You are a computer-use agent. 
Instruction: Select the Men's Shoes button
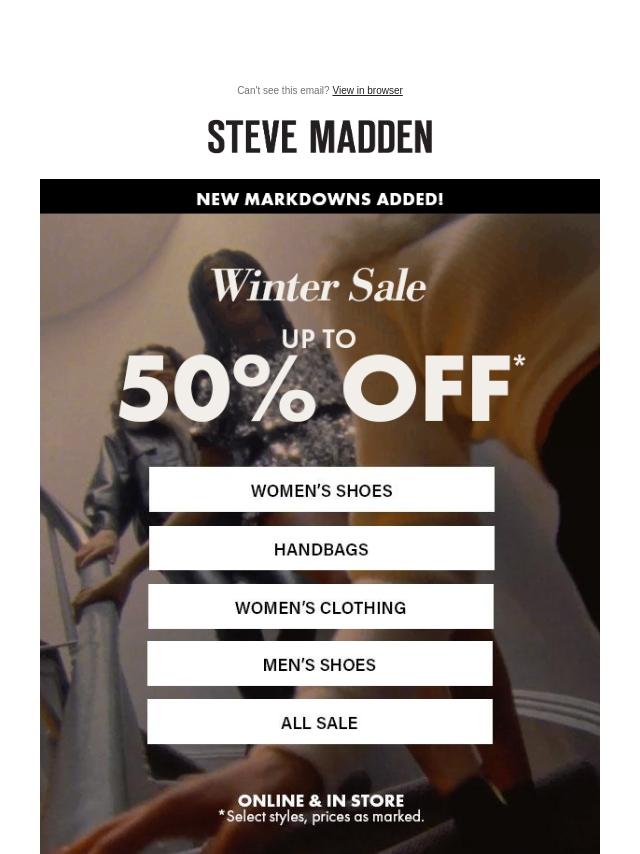[x=319, y=664]
